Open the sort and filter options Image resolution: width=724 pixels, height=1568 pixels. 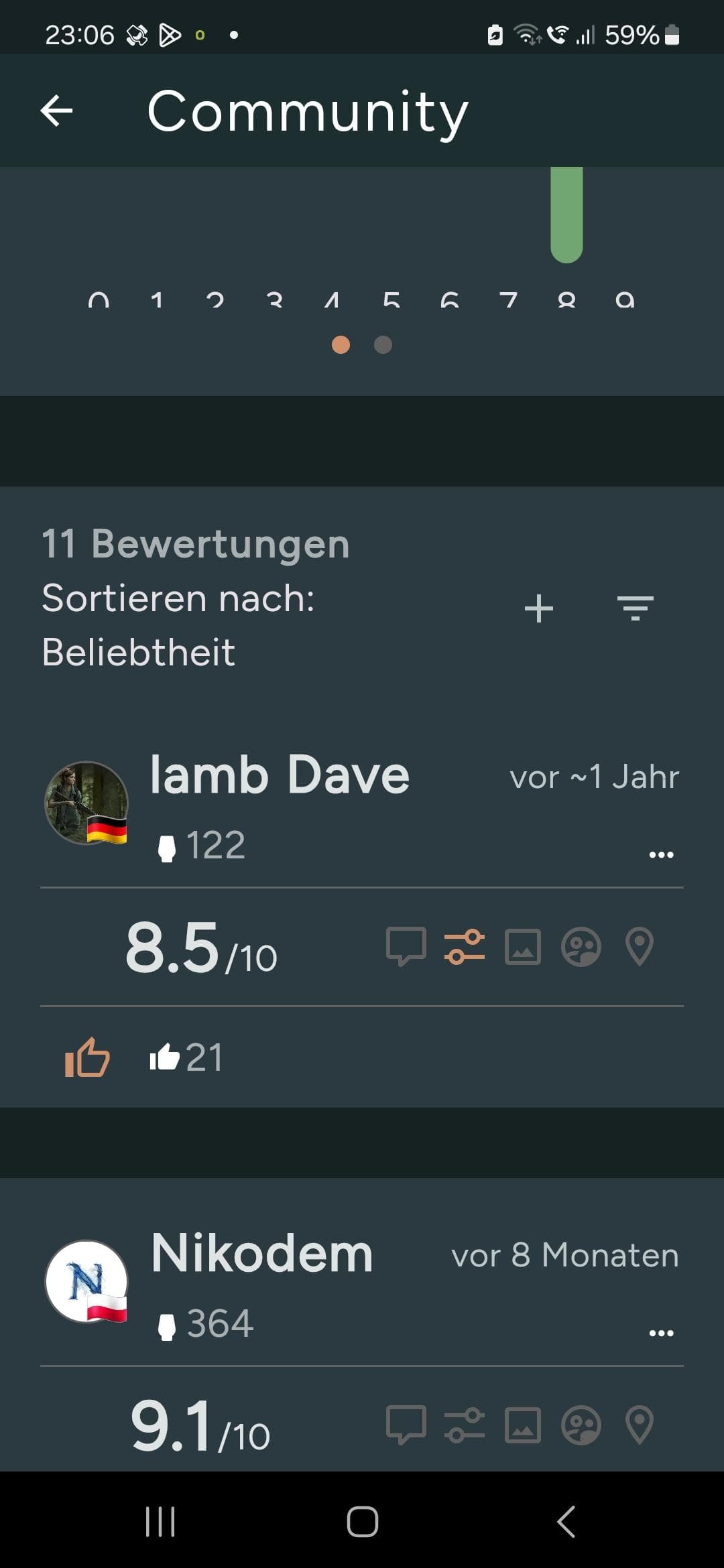click(635, 608)
